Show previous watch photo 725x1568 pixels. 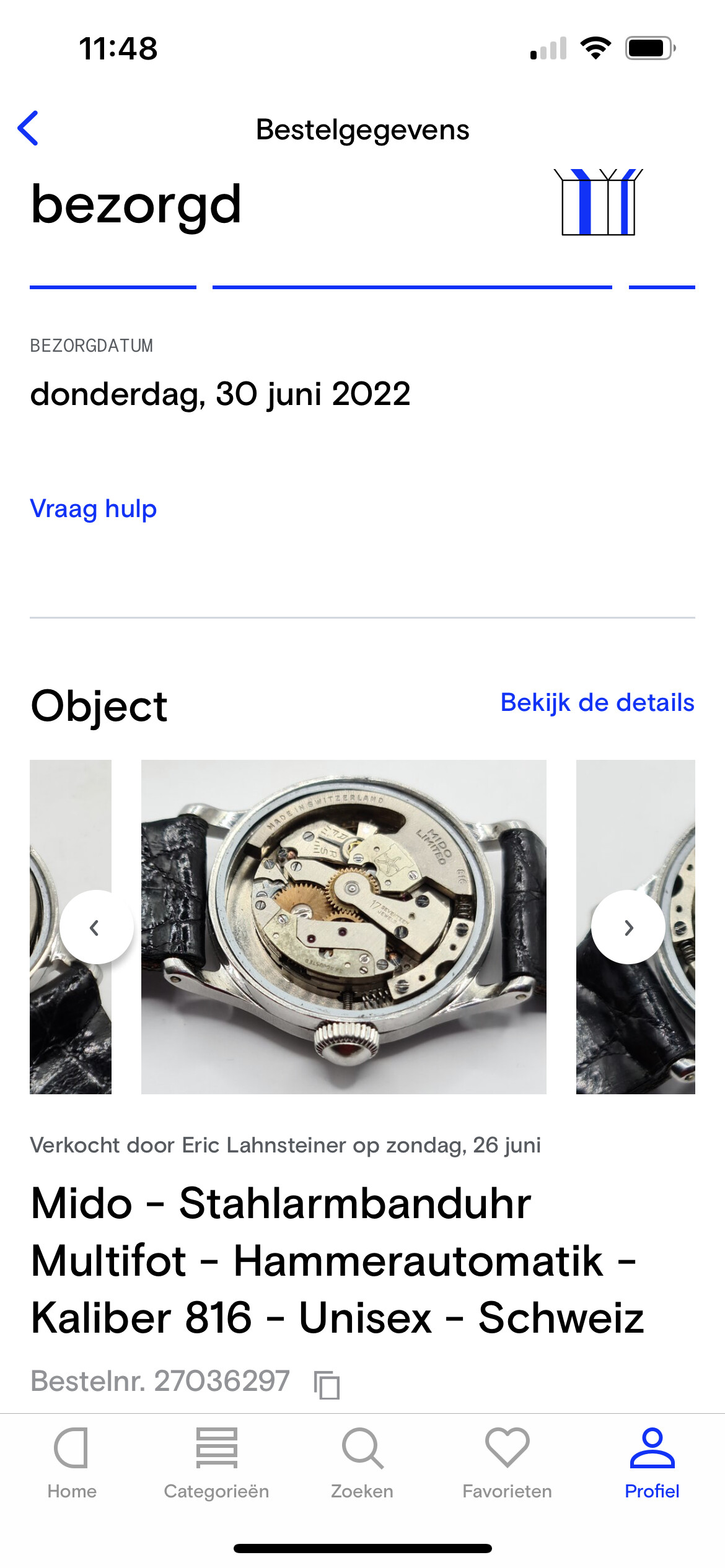pos(96,927)
